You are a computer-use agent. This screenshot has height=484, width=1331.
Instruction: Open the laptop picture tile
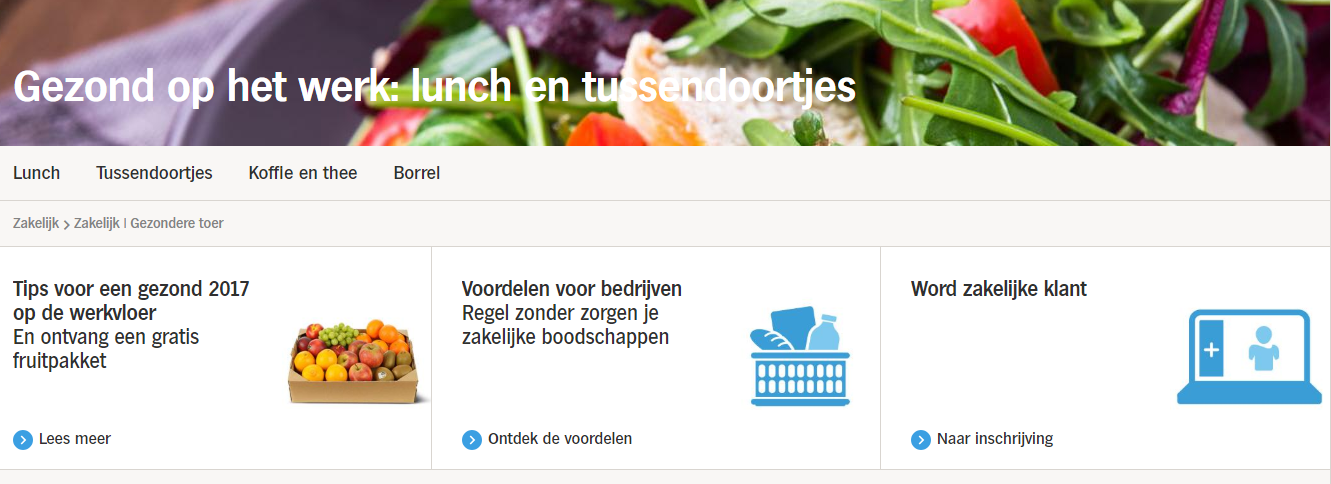[x=1249, y=357]
